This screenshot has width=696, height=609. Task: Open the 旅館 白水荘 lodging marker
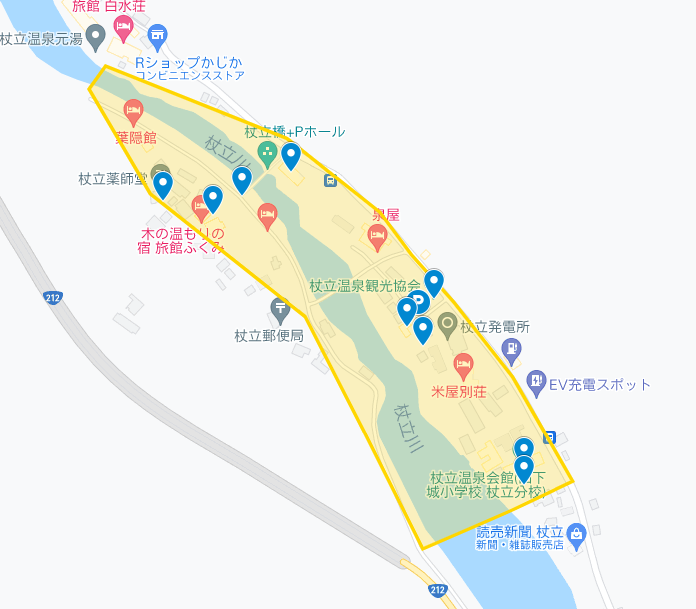click(x=123, y=28)
